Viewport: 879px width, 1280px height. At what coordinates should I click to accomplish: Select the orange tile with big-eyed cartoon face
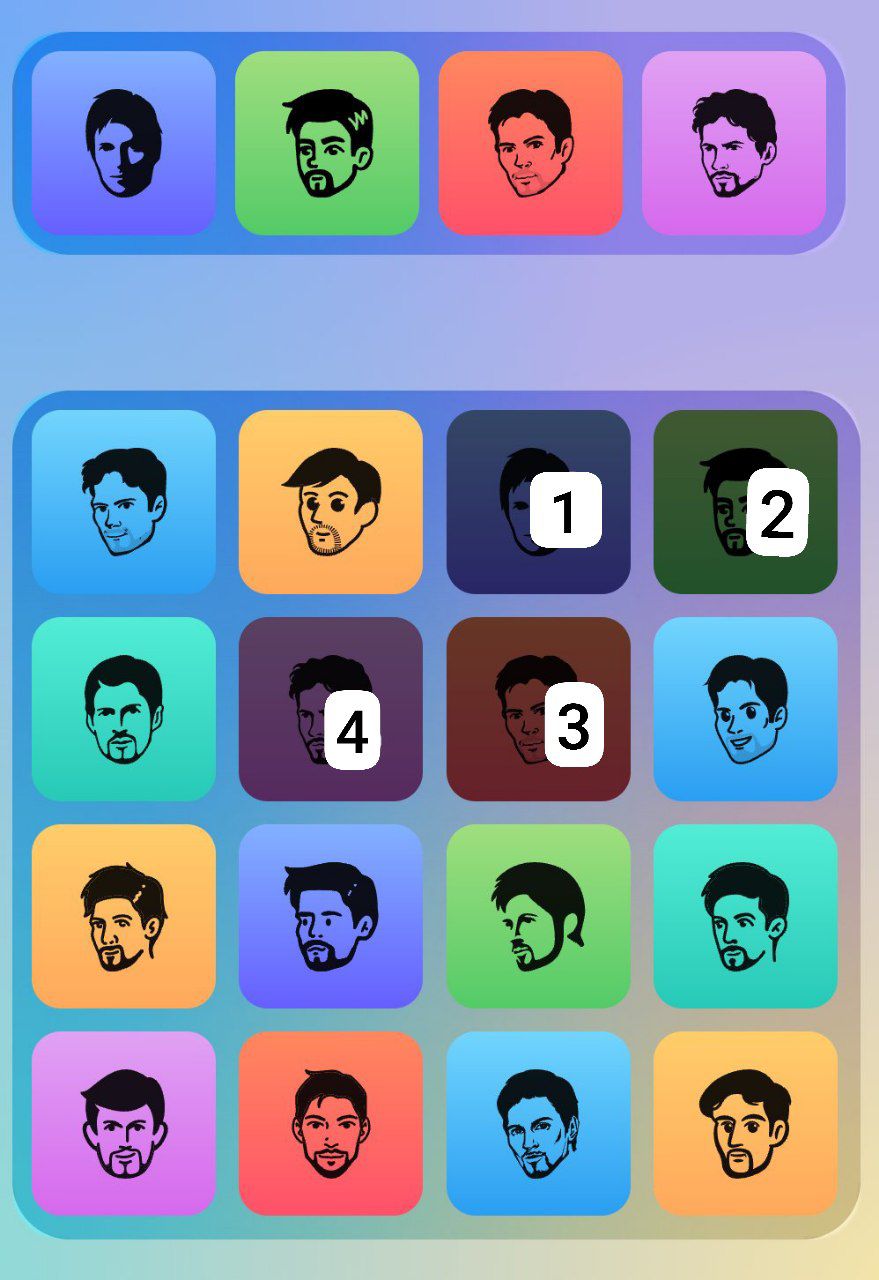point(331,502)
